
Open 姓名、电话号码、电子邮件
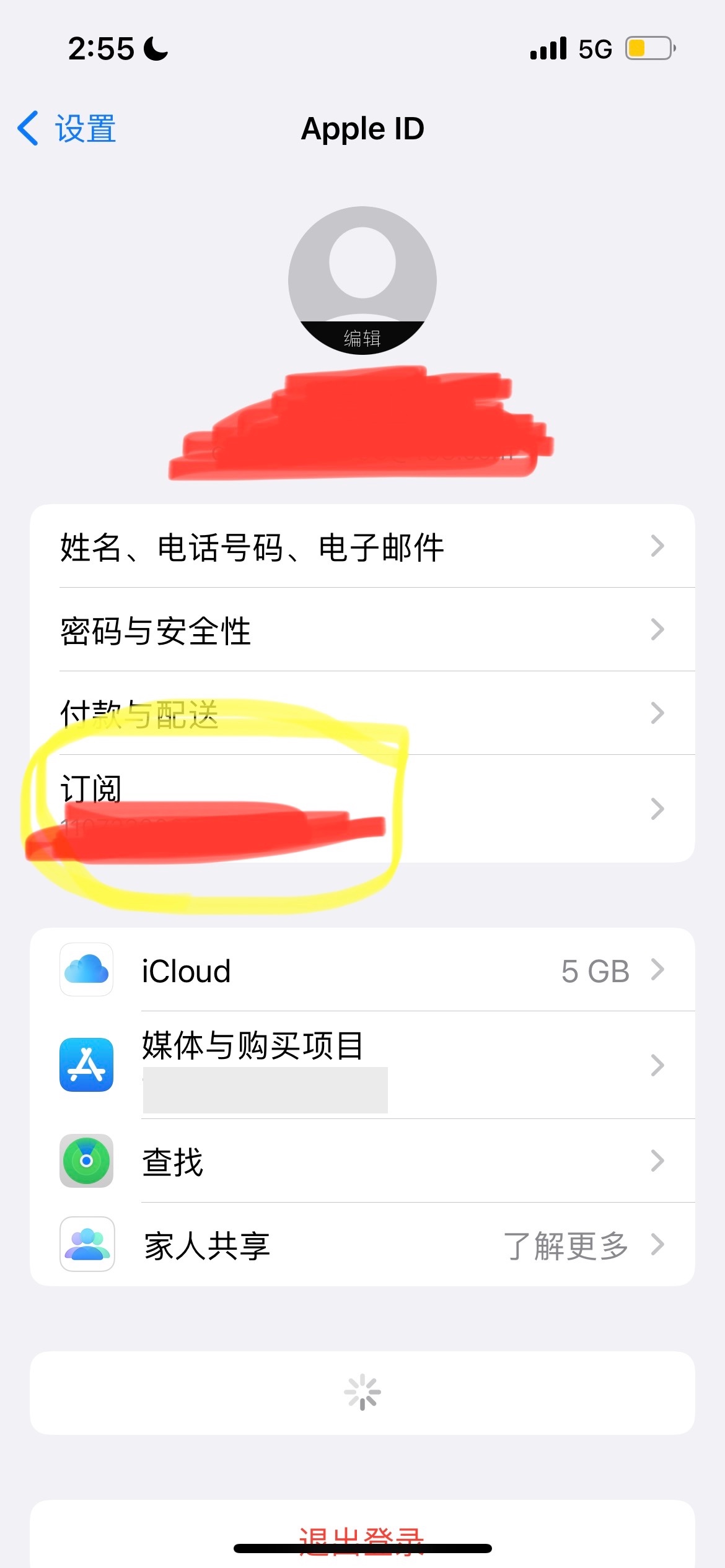point(362,547)
